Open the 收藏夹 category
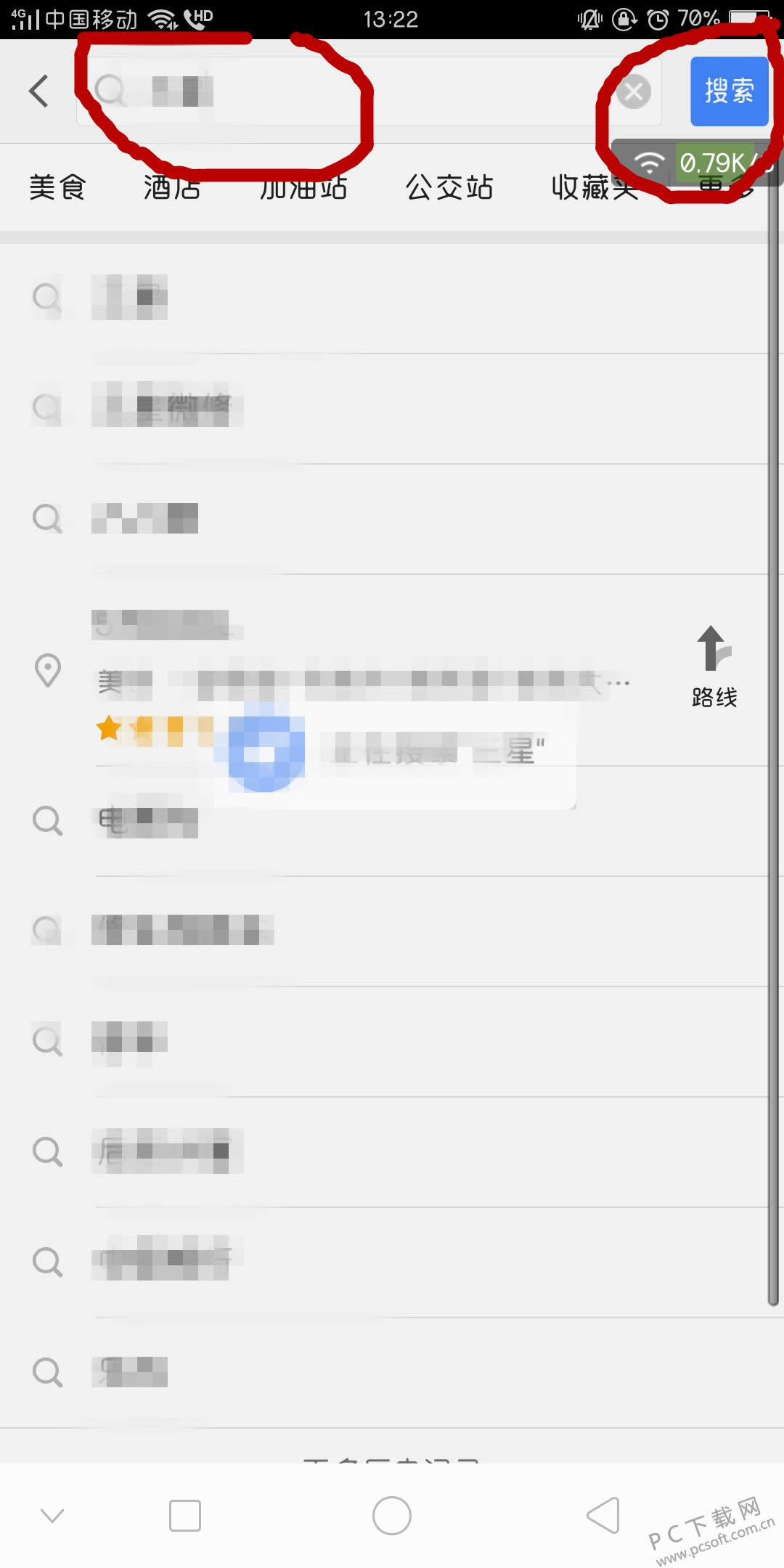This screenshot has height=1568, width=784. pos(595,187)
